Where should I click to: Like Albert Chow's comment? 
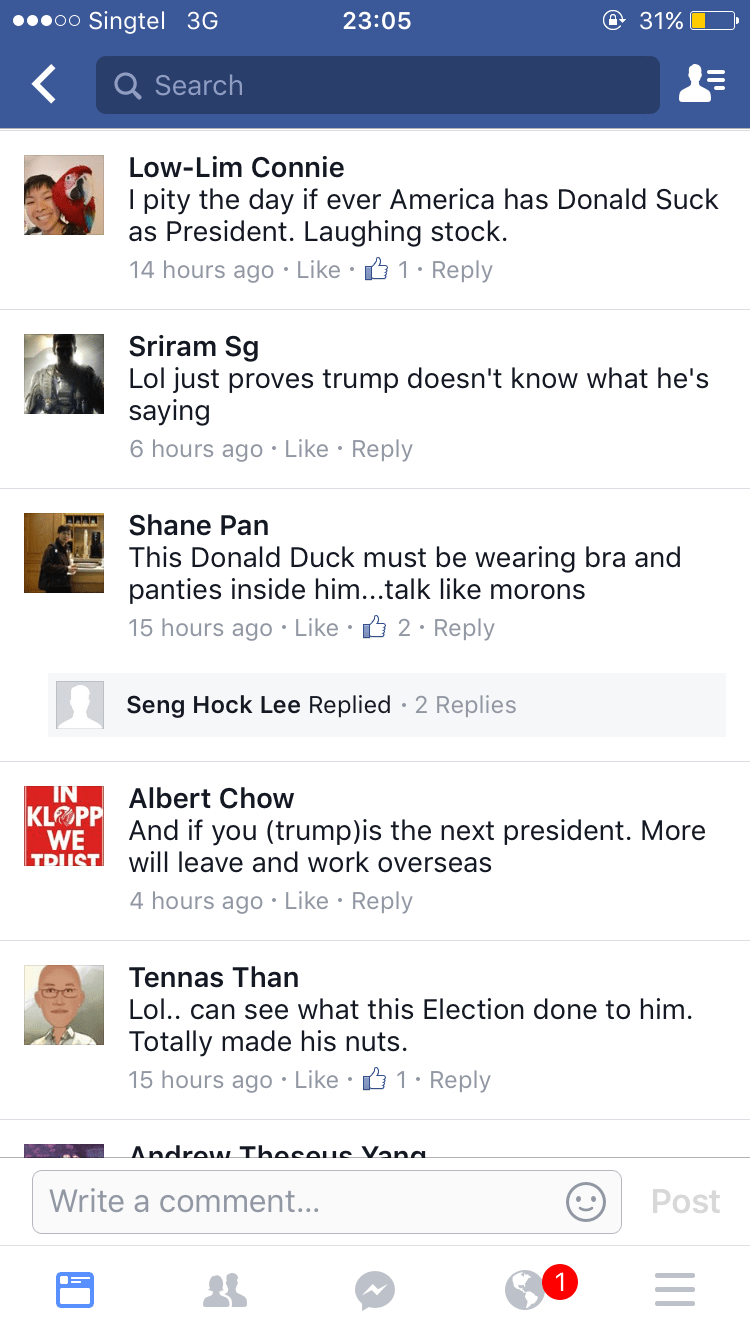[x=306, y=901]
